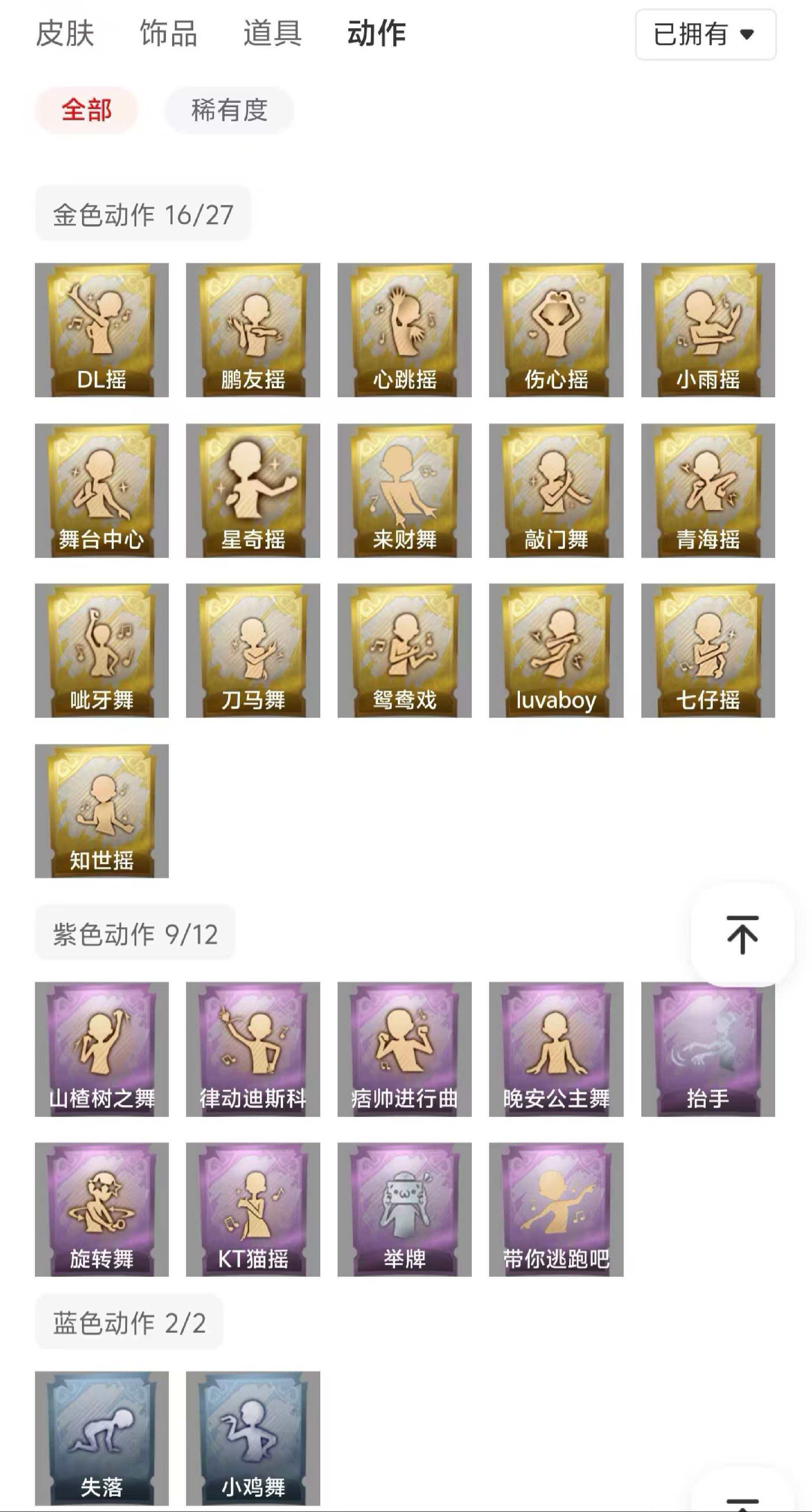Screen dimensions: 812x1512
Task: Open the DL摇 gold action card
Action: (101, 330)
